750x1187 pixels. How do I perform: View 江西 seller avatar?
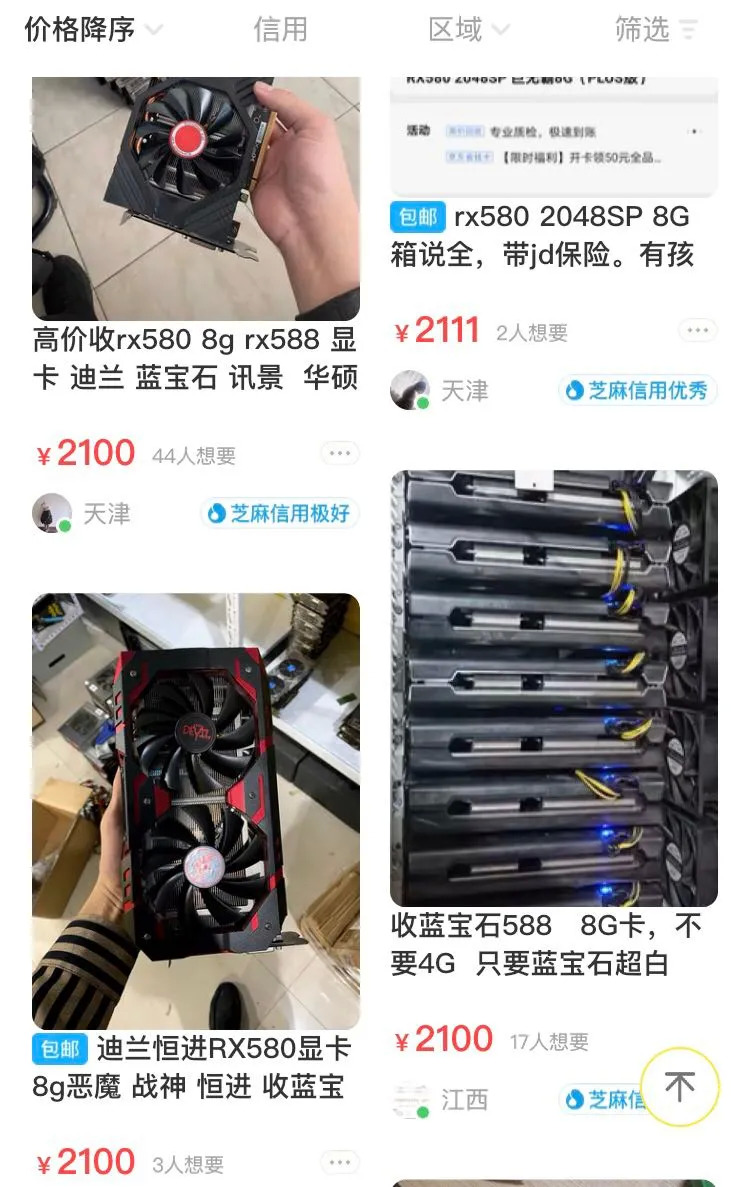pyautogui.click(x=409, y=1100)
